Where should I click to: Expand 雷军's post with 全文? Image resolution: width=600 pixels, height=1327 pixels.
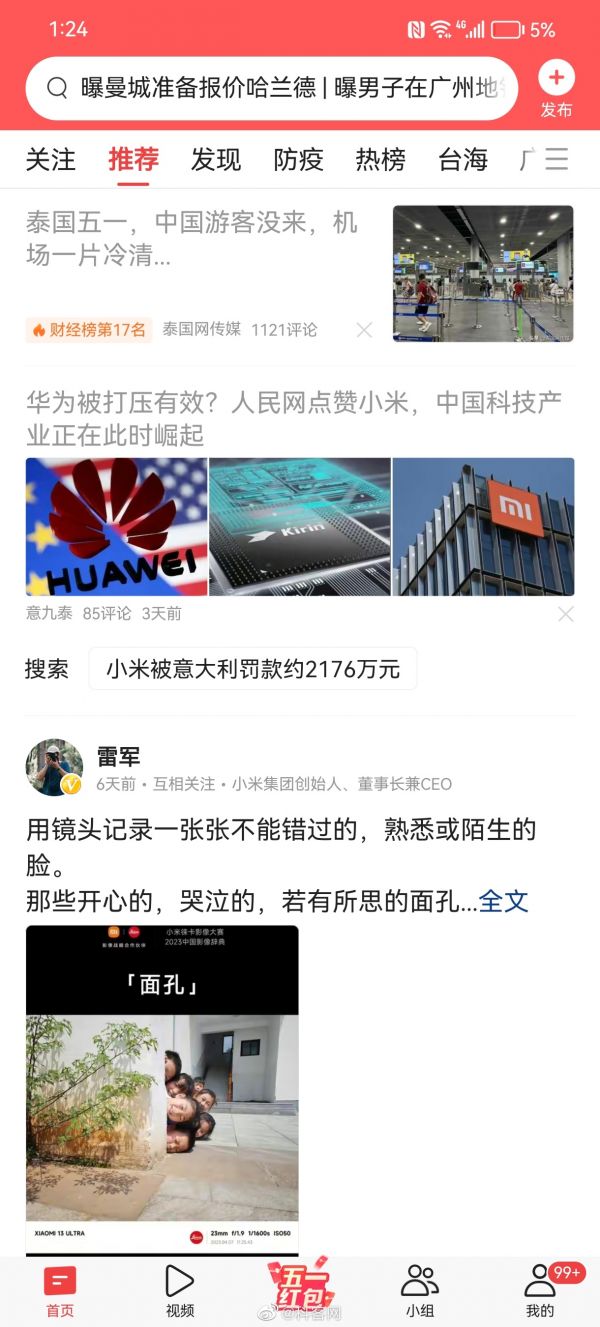(x=503, y=901)
